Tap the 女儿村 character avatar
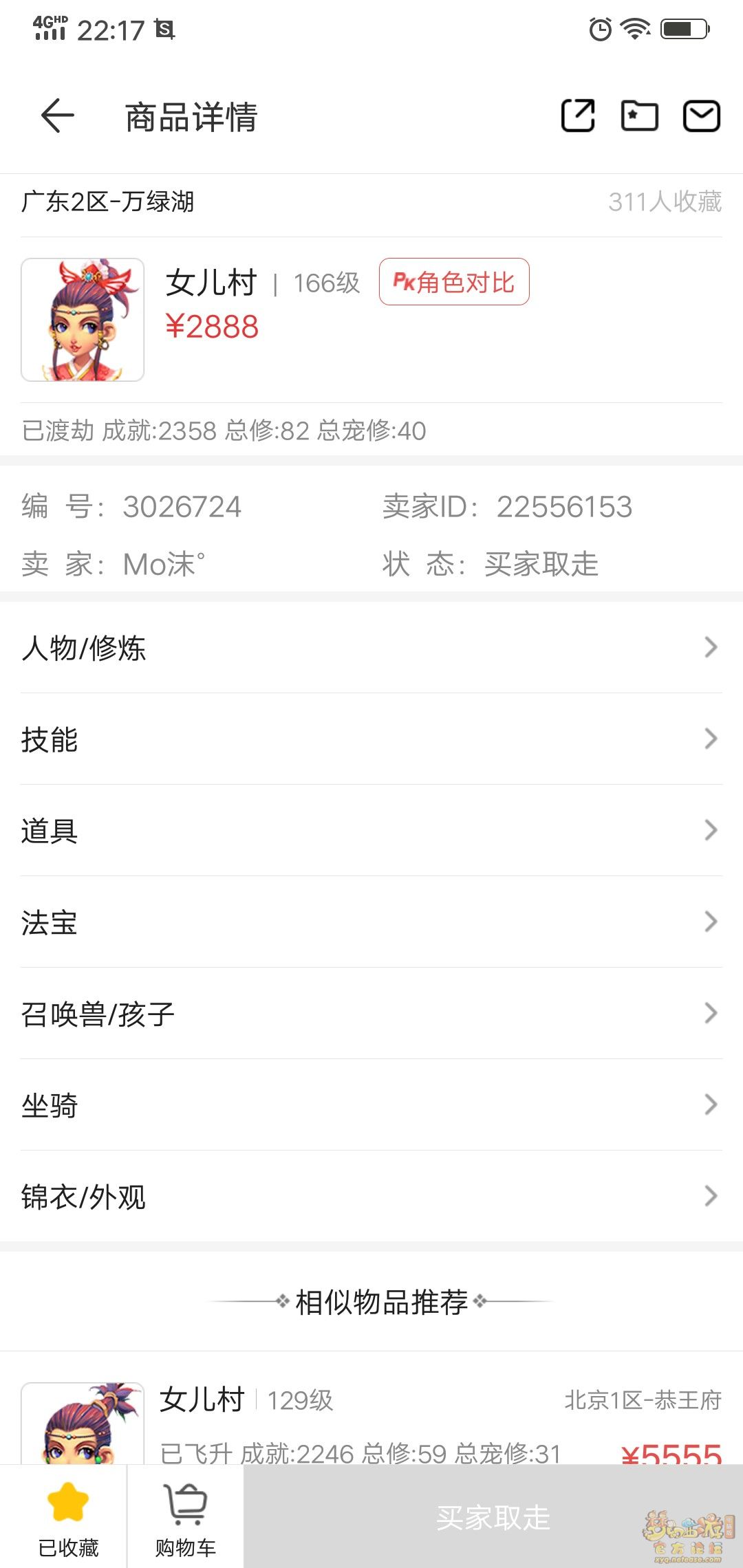Viewport: 743px width, 1568px height. pyautogui.click(x=83, y=320)
